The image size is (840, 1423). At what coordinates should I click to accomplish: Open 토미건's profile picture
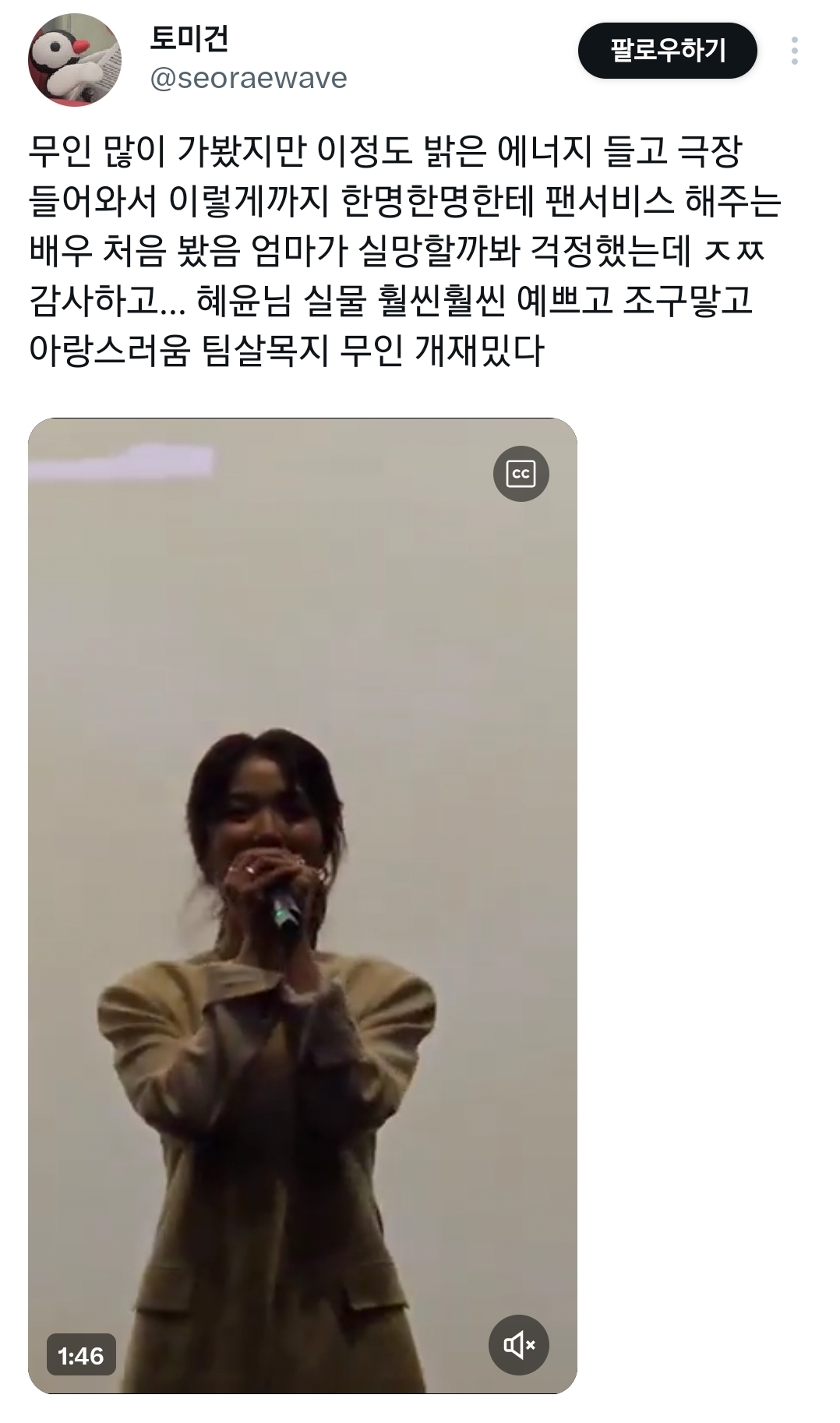(75, 60)
